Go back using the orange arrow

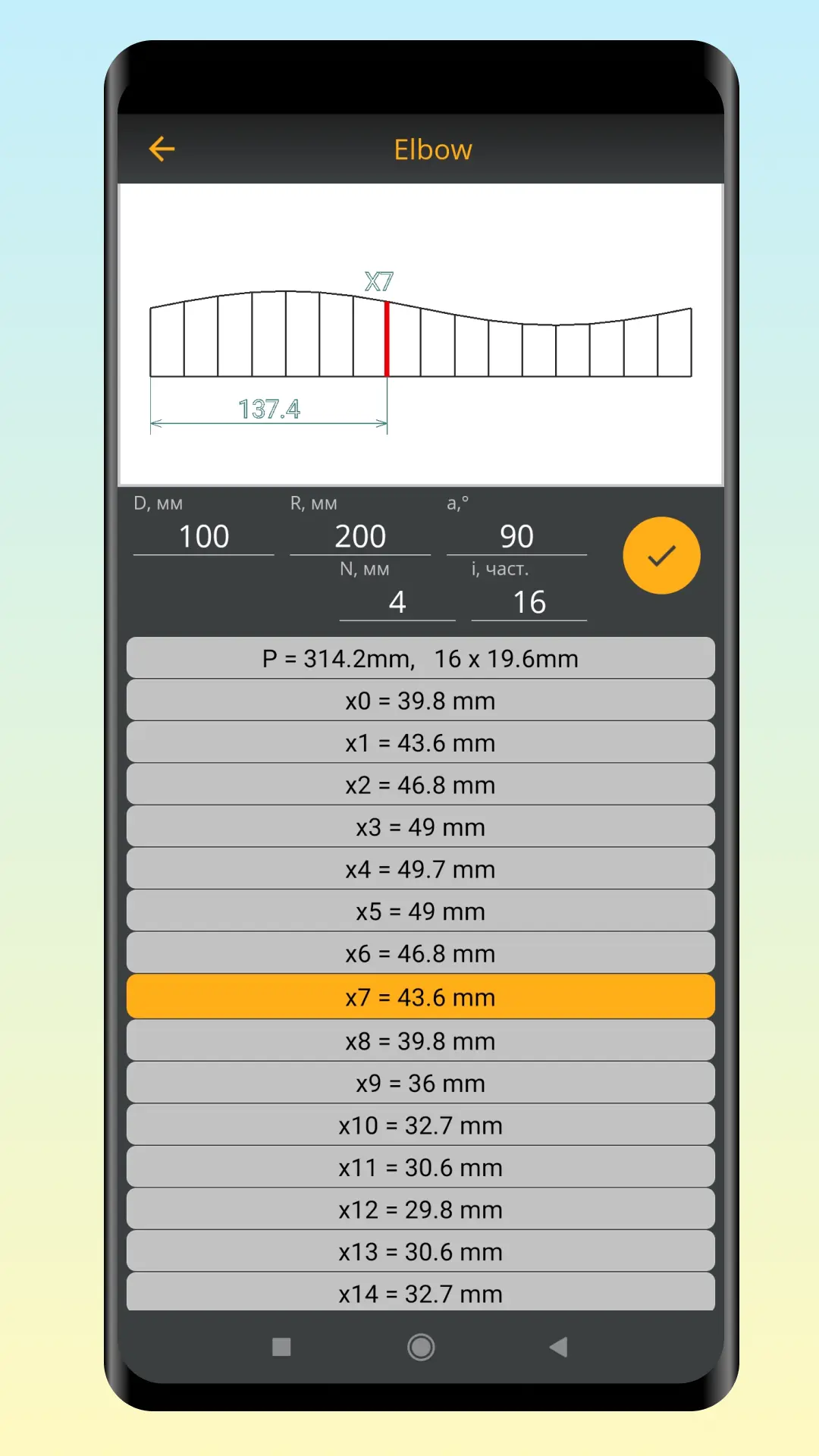click(x=162, y=149)
